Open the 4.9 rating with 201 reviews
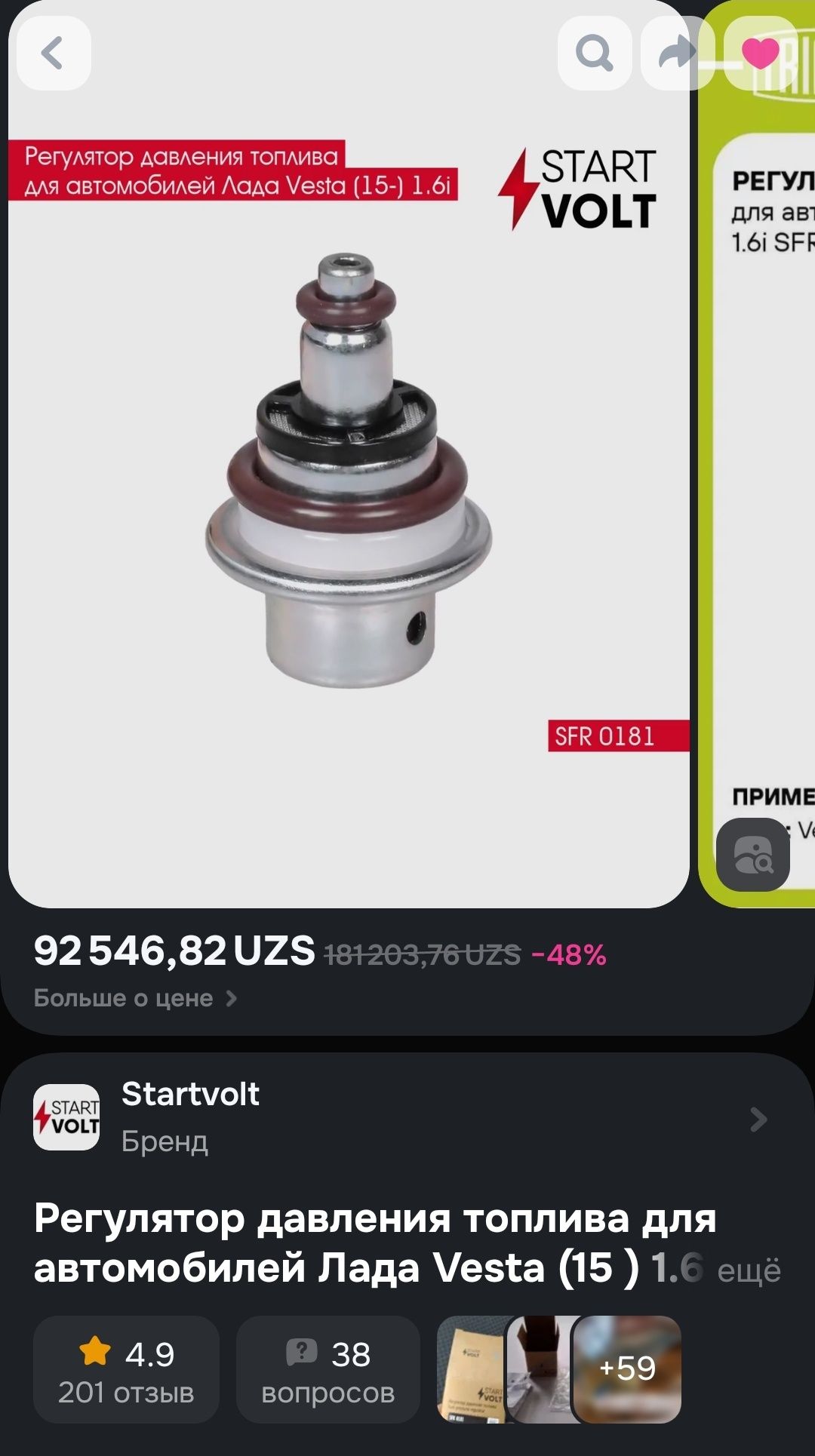This screenshot has height=1456, width=815. pyautogui.click(x=126, y=1369)
